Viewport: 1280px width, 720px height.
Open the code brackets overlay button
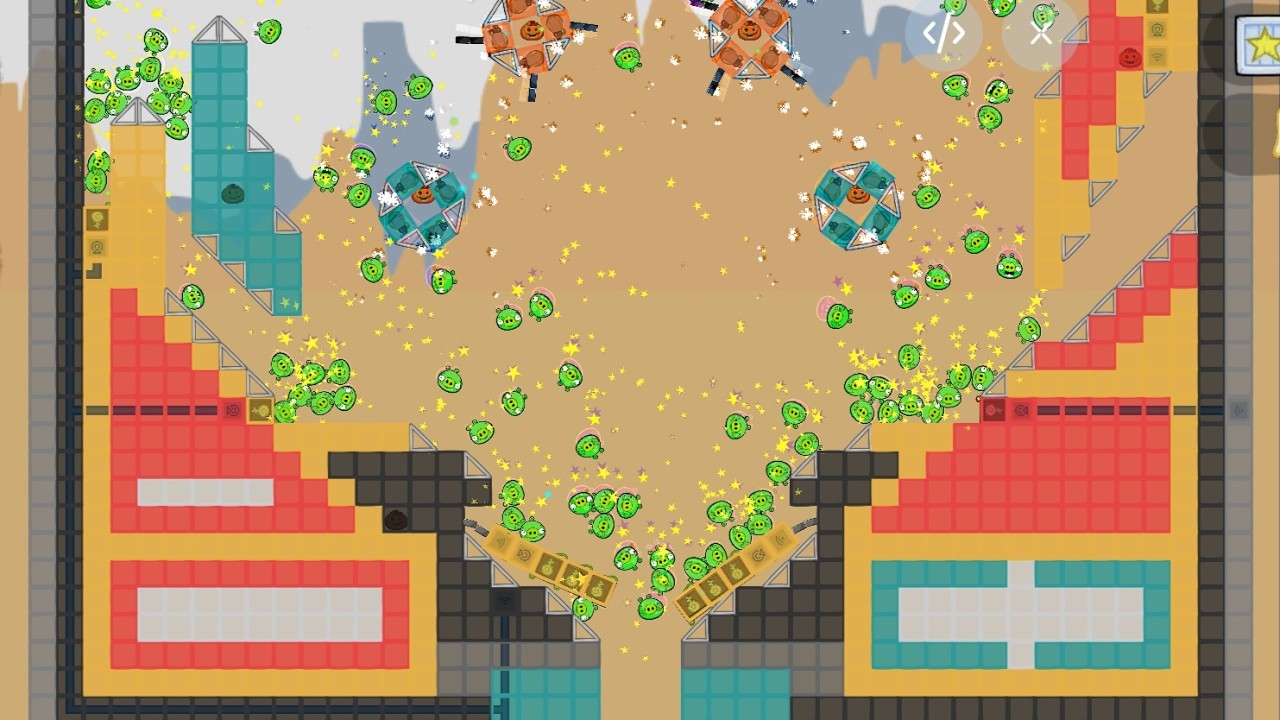pos(943,34)
